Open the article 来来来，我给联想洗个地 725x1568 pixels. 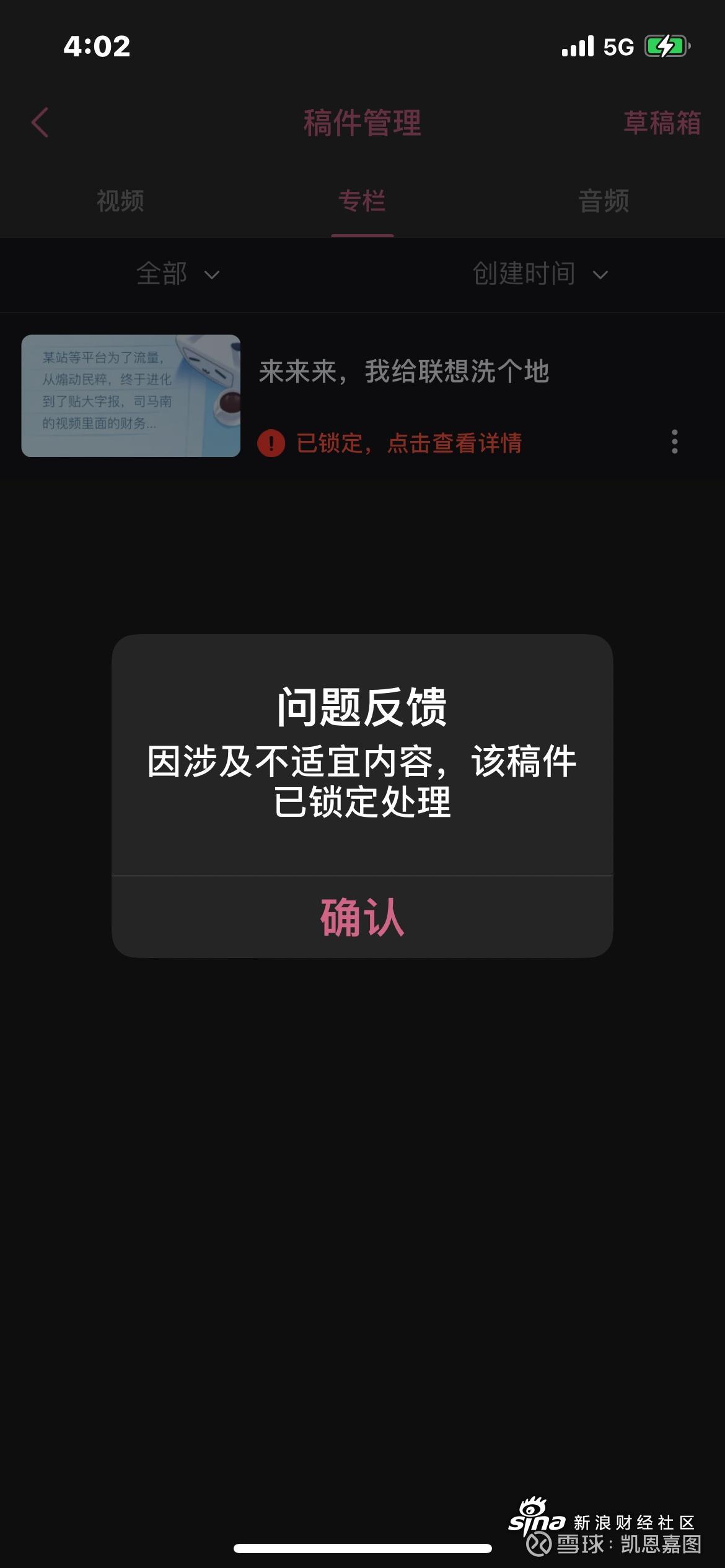[404, 372]
